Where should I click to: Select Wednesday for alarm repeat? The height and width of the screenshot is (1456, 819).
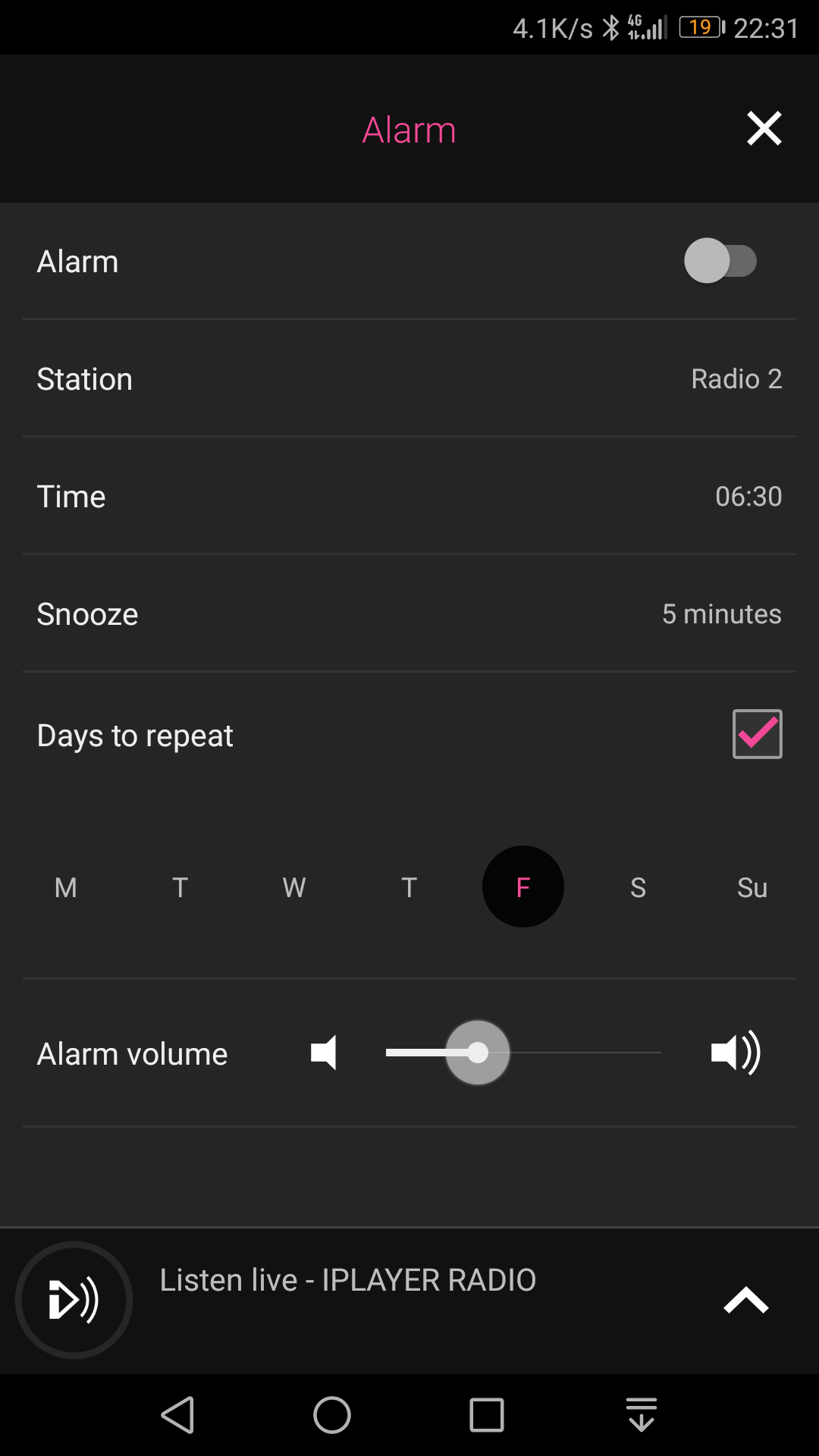[x=293, y=887]
